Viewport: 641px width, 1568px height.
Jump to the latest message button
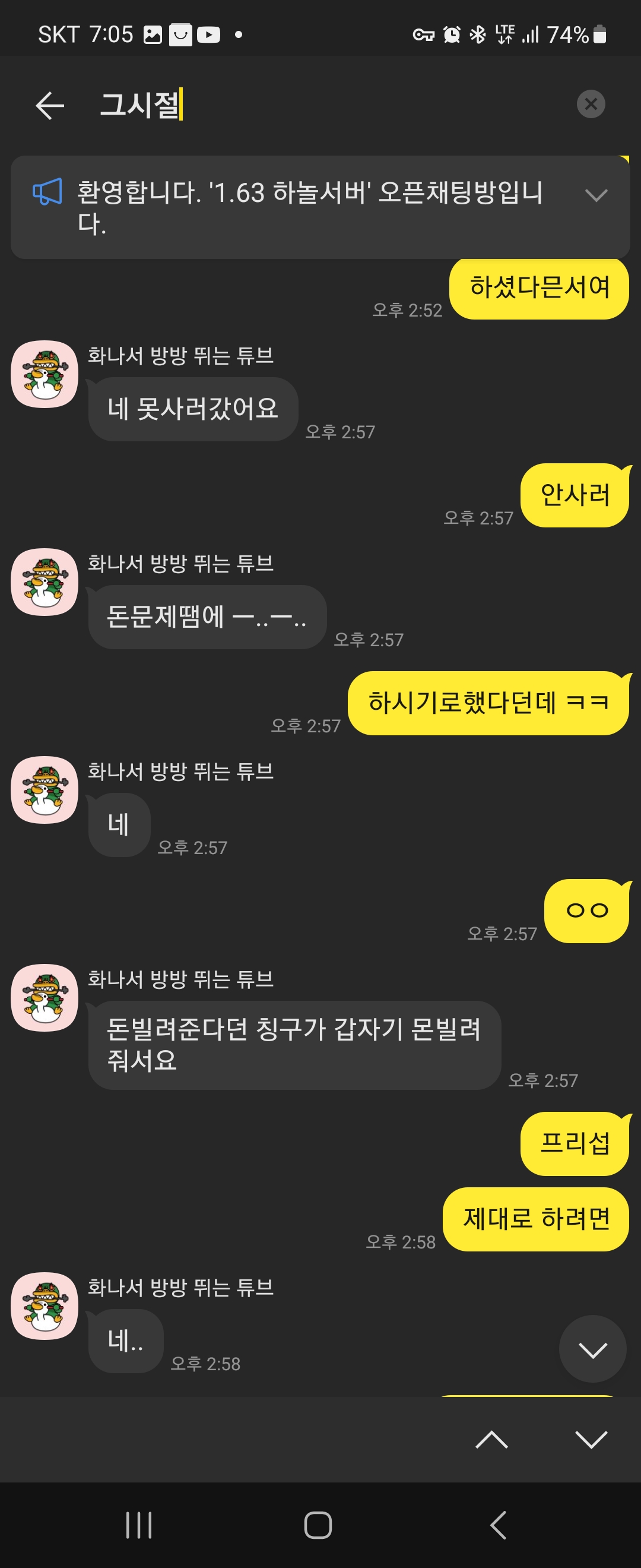coord(592,1349)
